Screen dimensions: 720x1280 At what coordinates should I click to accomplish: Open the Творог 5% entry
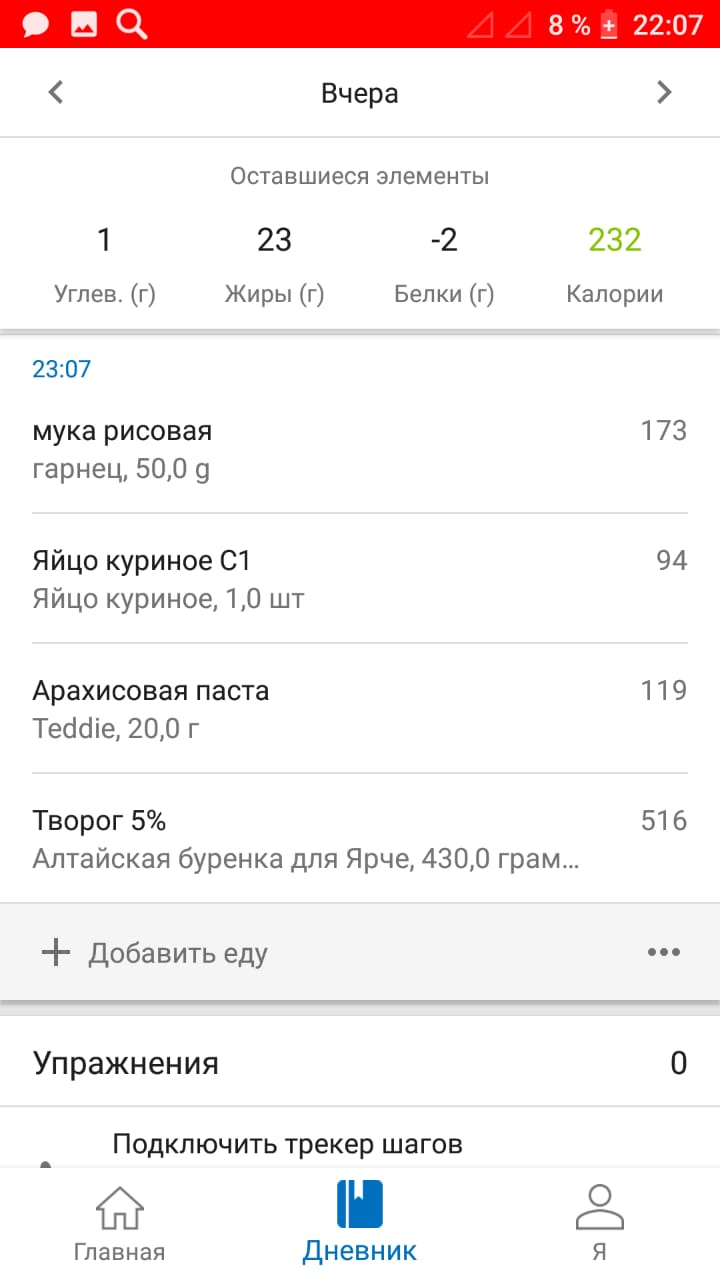pyautogui.click(x=360, y=839)
